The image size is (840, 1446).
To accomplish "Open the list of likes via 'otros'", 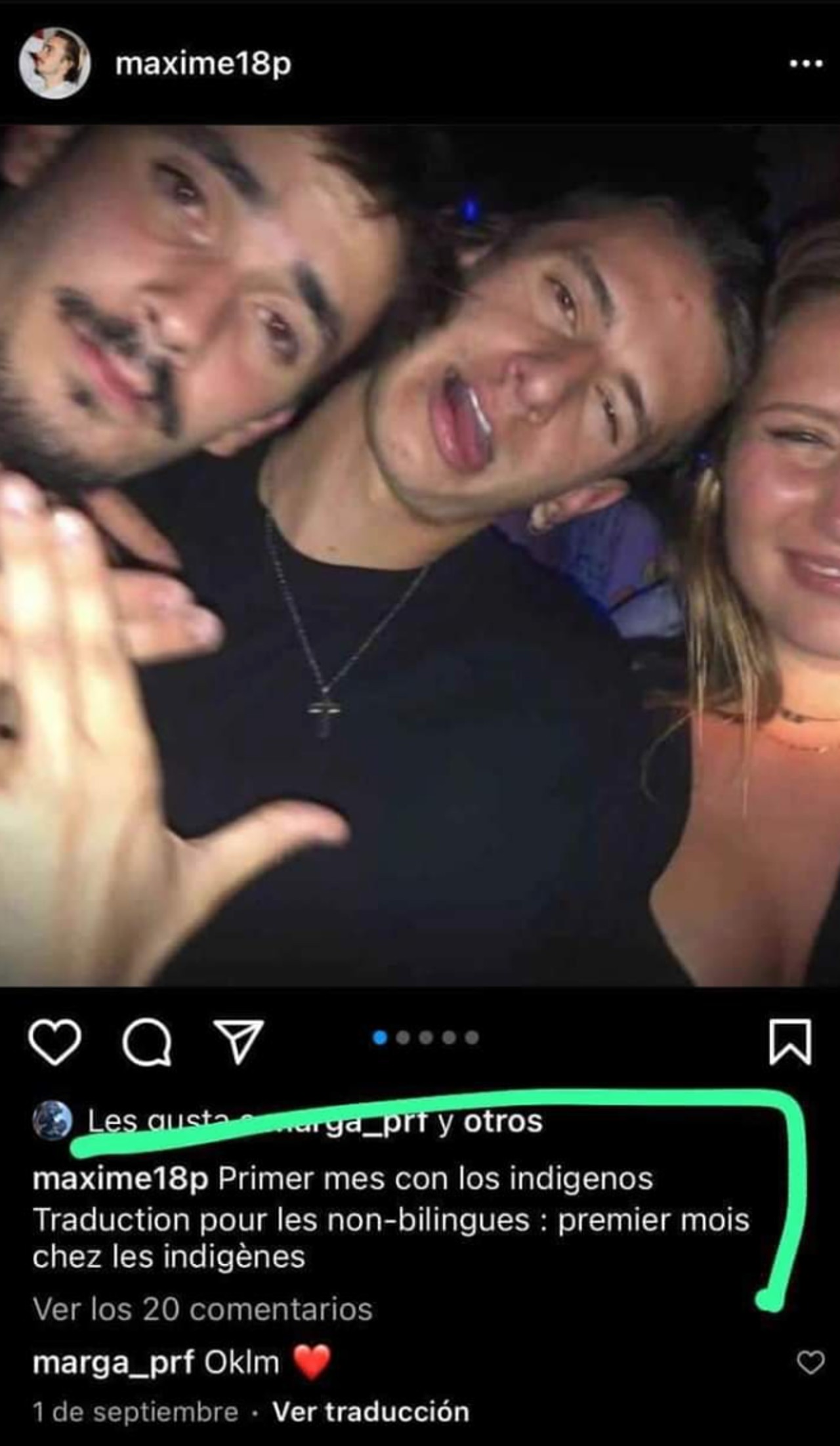I will 503,1122.
